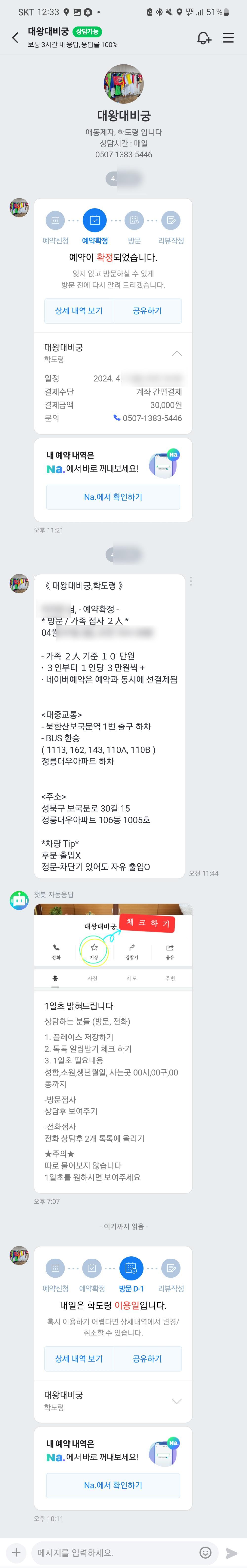Tap 상세 내역 보기 in the 예약 확정 card
The height and width of the screenshot is (1568, 247).
(79, 310)
